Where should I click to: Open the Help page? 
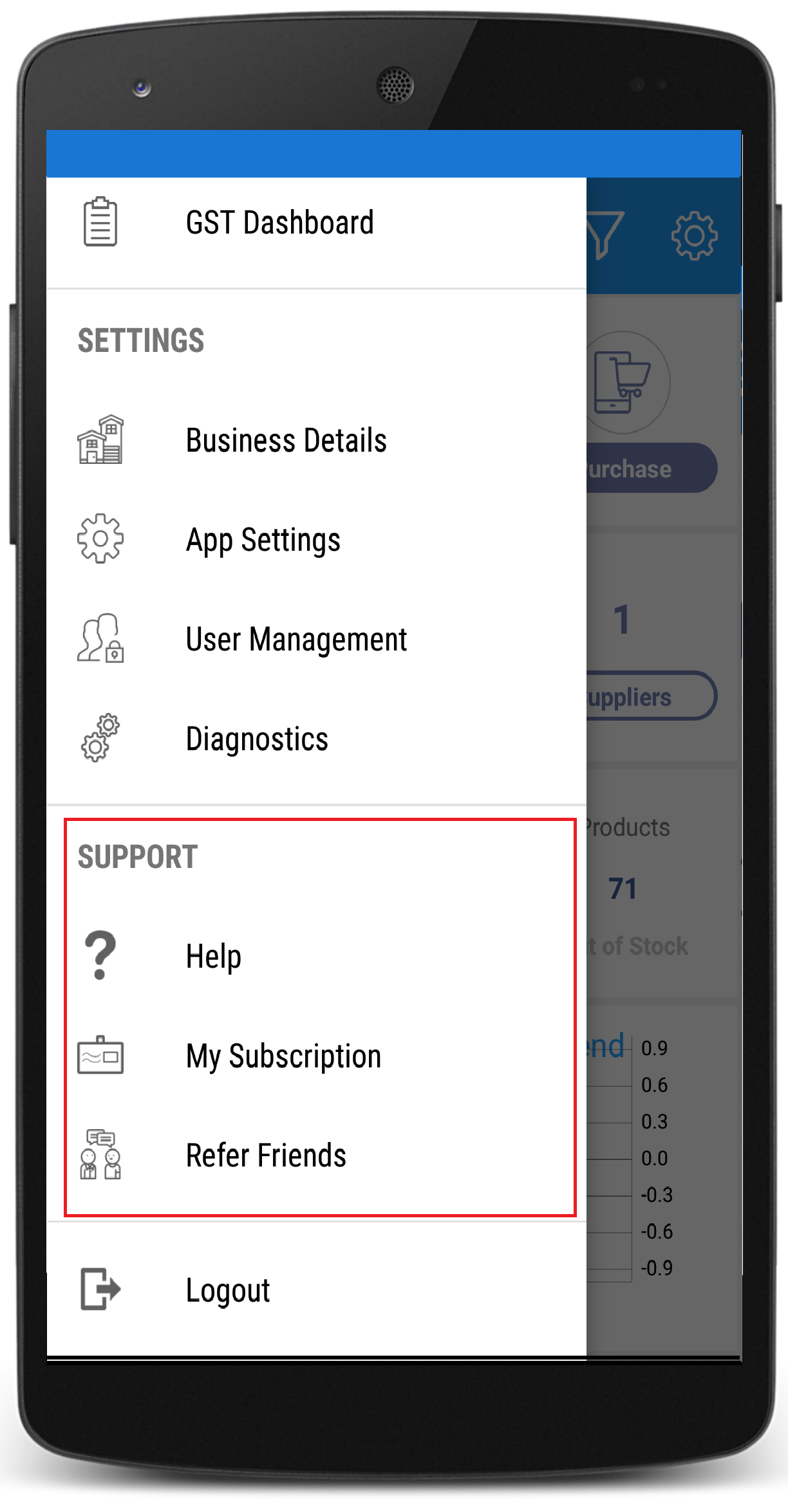(316, 956)
